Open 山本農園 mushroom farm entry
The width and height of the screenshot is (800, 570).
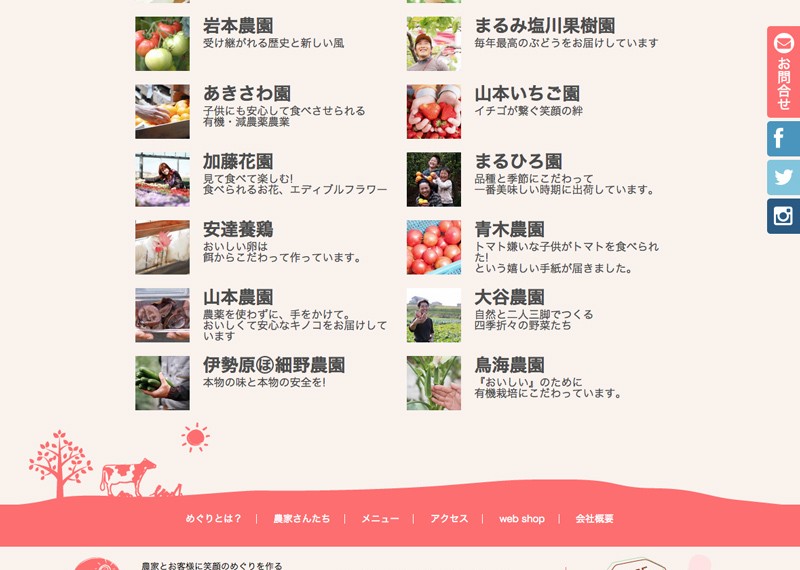[x=238, y=298]
